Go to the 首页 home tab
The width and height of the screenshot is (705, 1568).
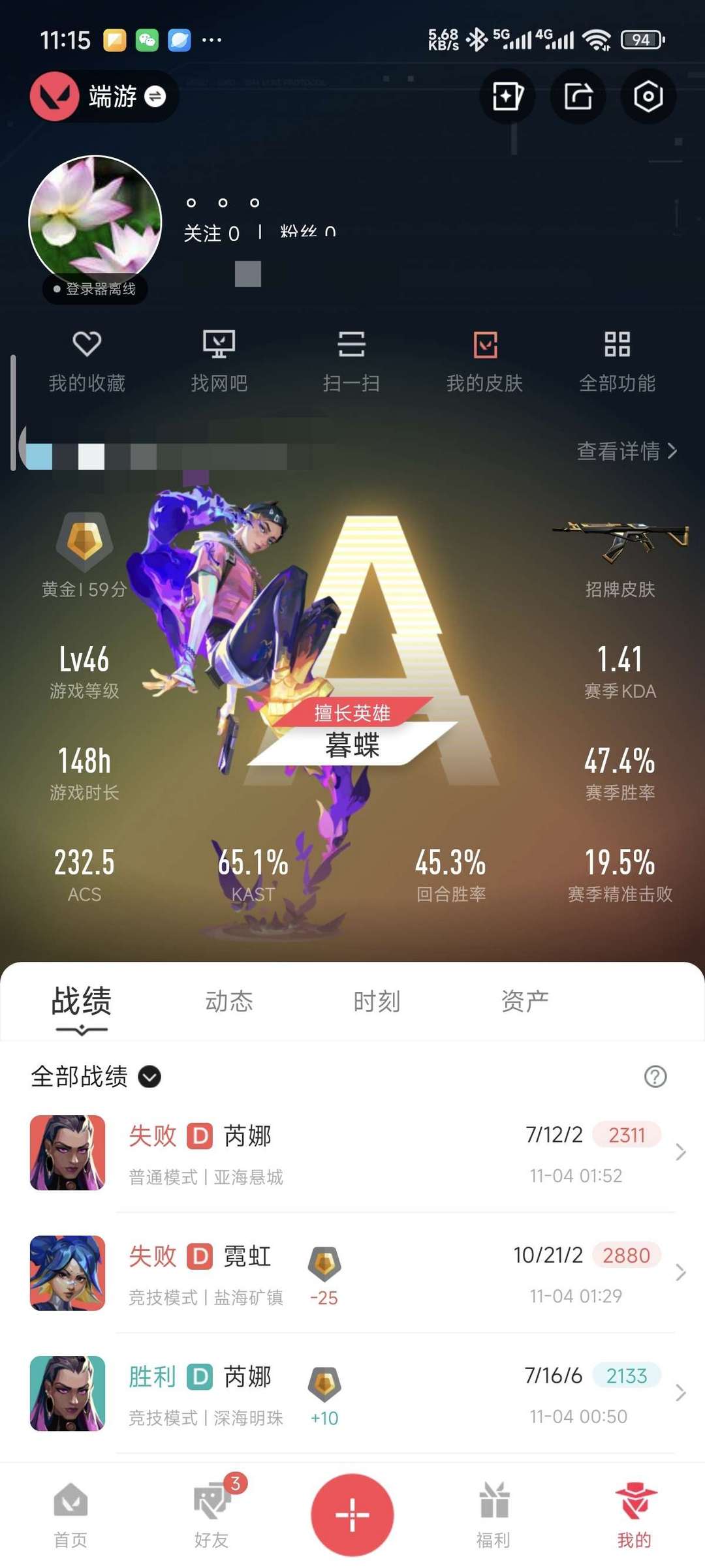[x=70, y=1514]
